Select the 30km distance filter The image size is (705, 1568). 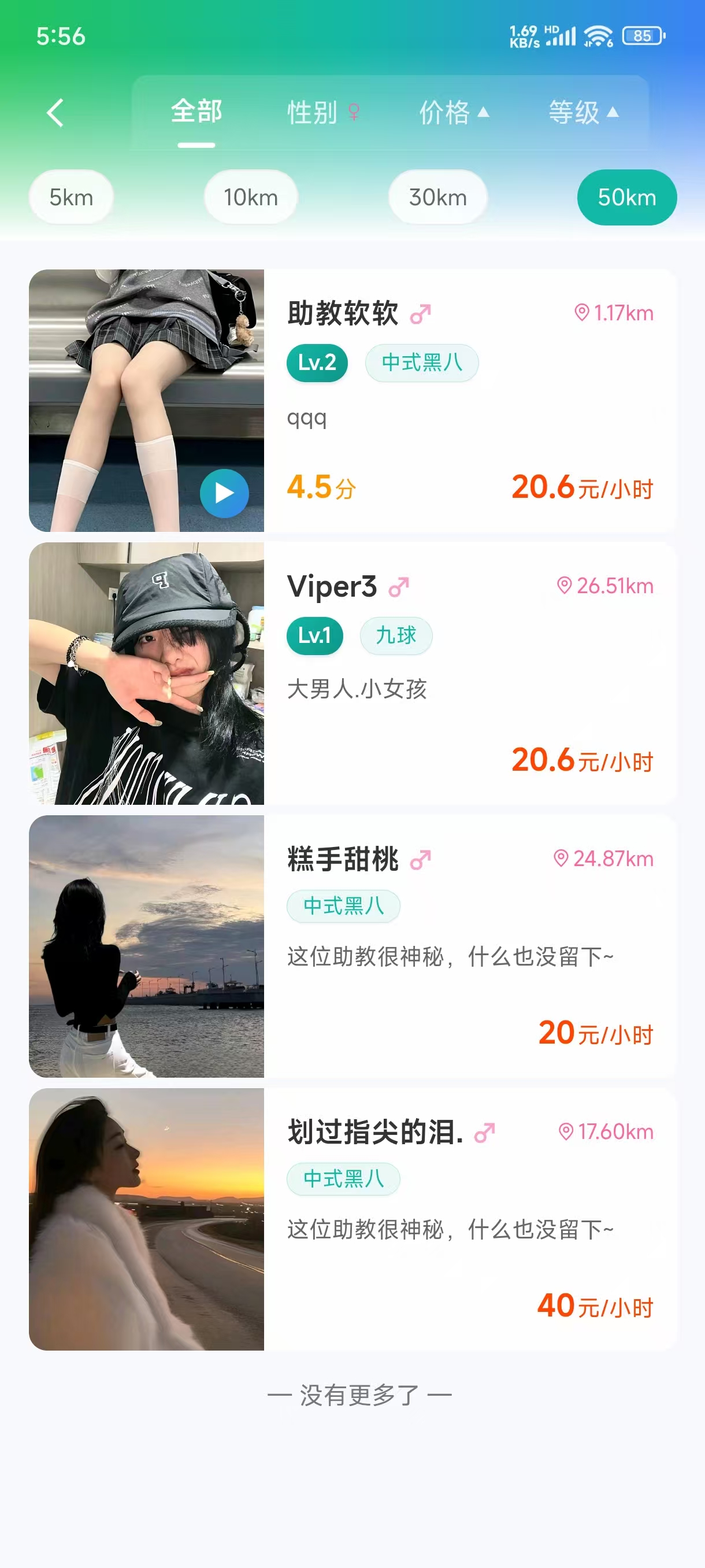[437, 197]
